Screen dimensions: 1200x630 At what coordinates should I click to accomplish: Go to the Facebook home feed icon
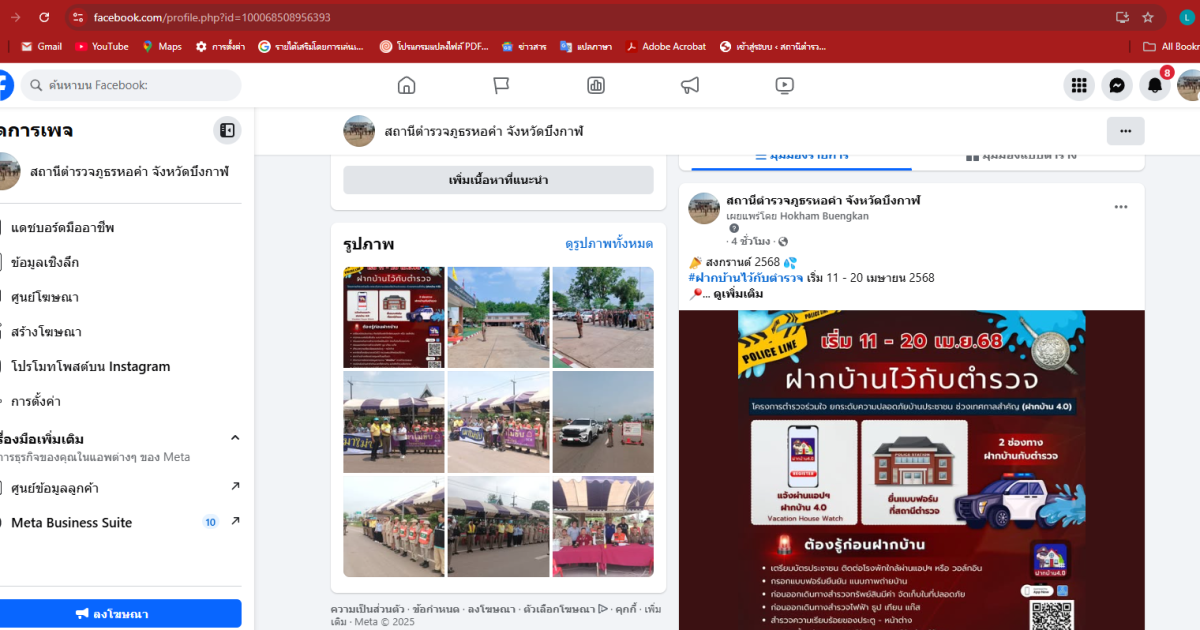coord(406,86)
